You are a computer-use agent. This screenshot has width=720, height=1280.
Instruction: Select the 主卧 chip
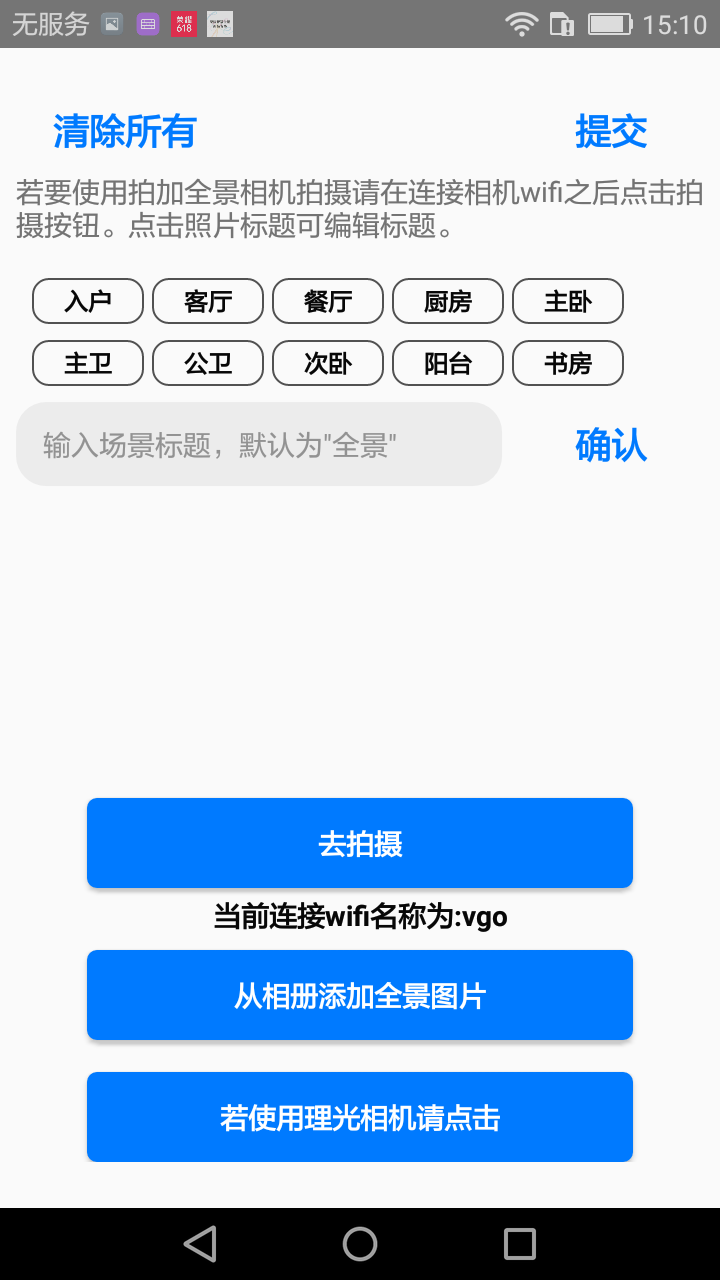pyautogui.click(x=568, y=301)
